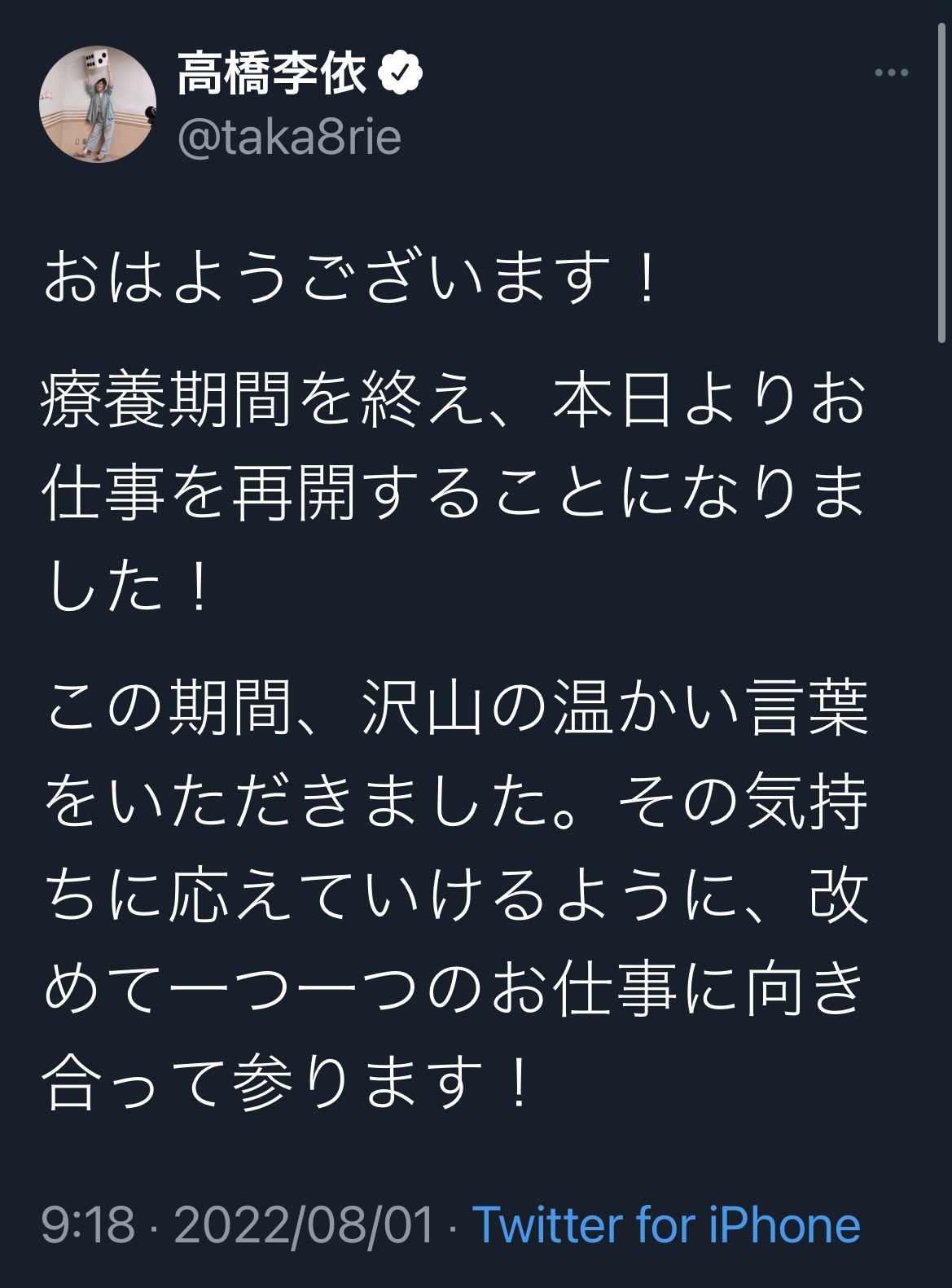952x1288 pixels.
Task: Open 高橋李依's profile picture
Action: [97, 104]
